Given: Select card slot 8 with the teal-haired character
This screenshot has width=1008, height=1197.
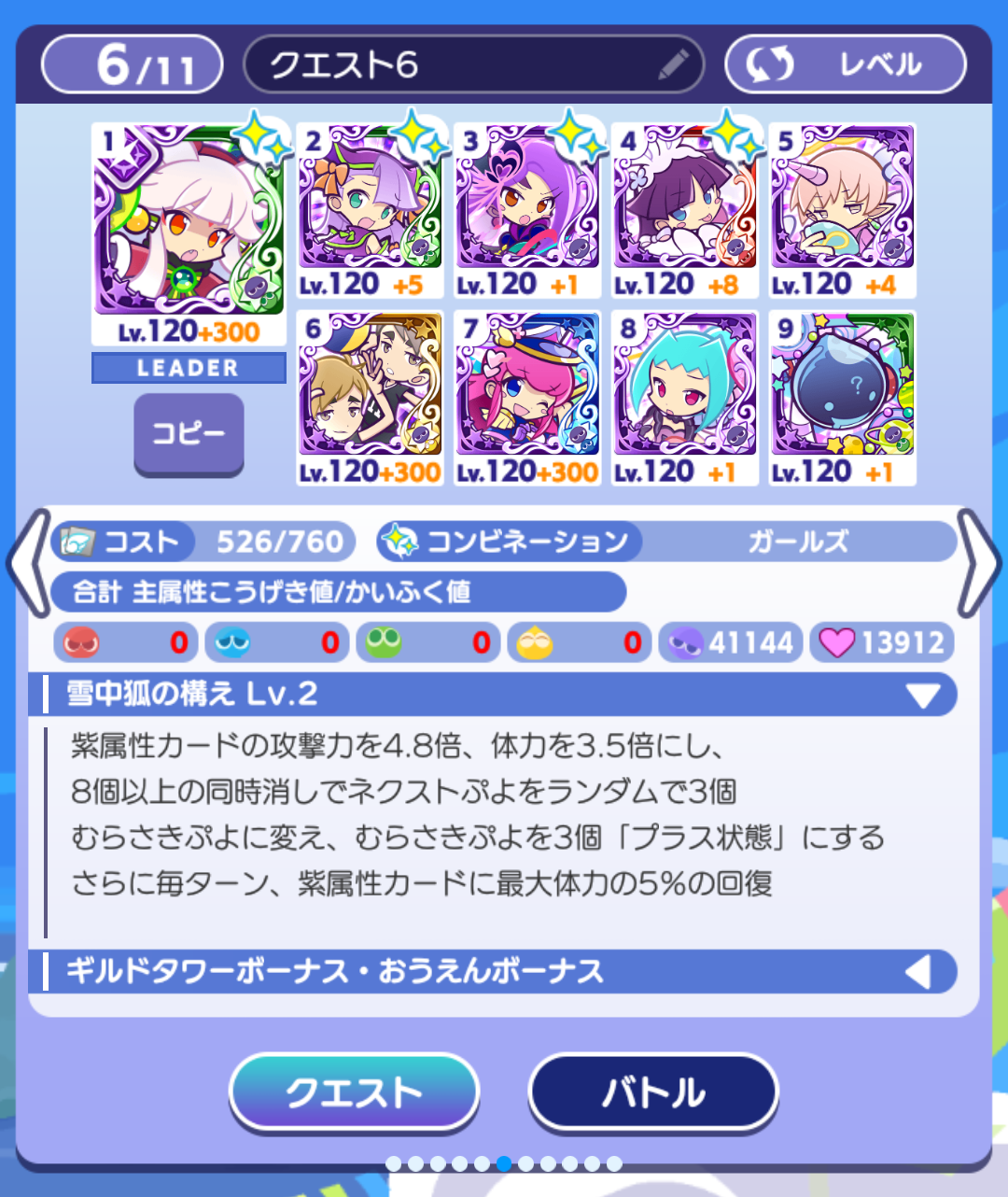Looking at the screenshot, I should click(685, 385).
